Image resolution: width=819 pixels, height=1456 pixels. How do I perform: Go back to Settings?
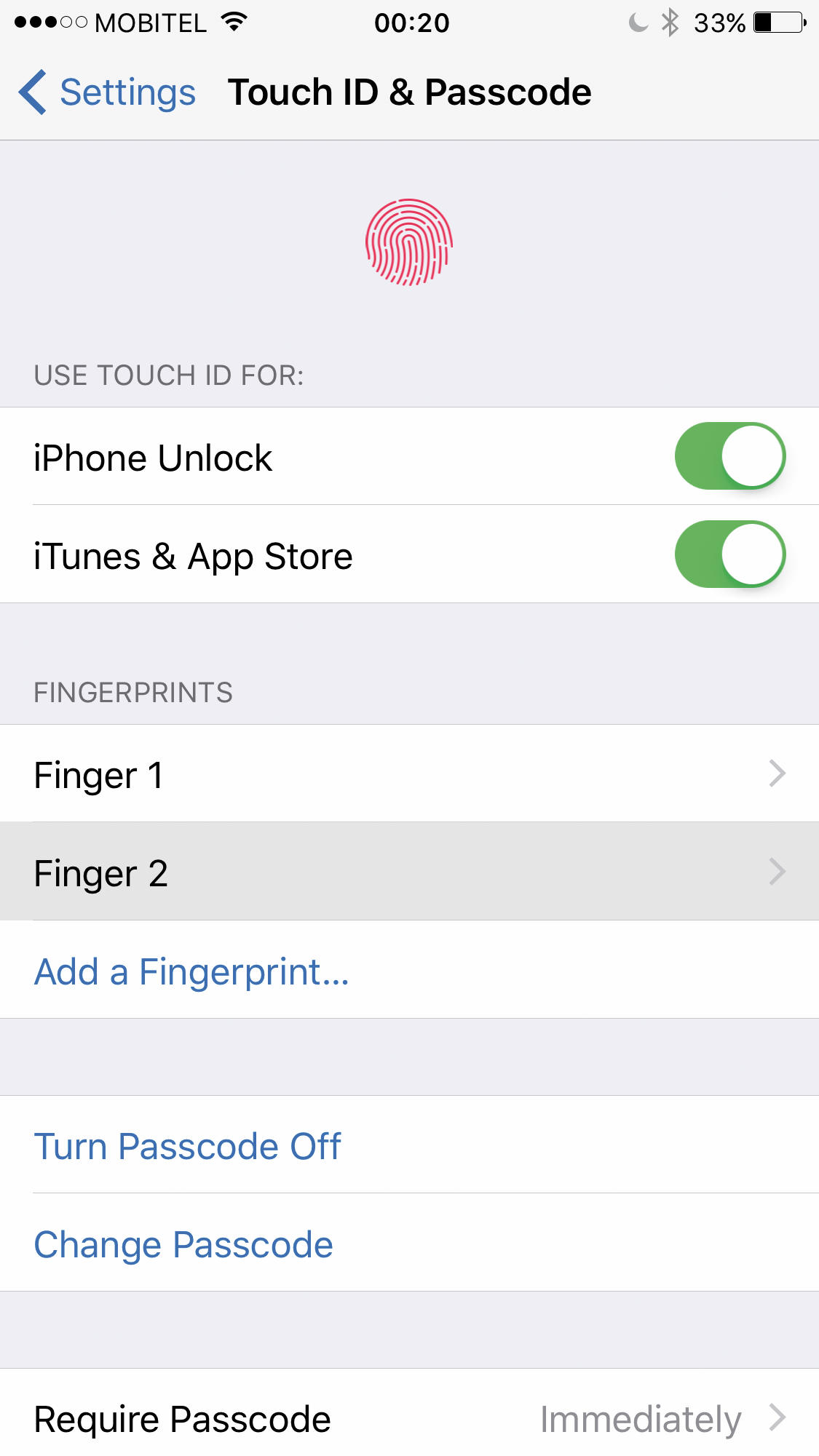pyautogui.click(x=108, y=92)
